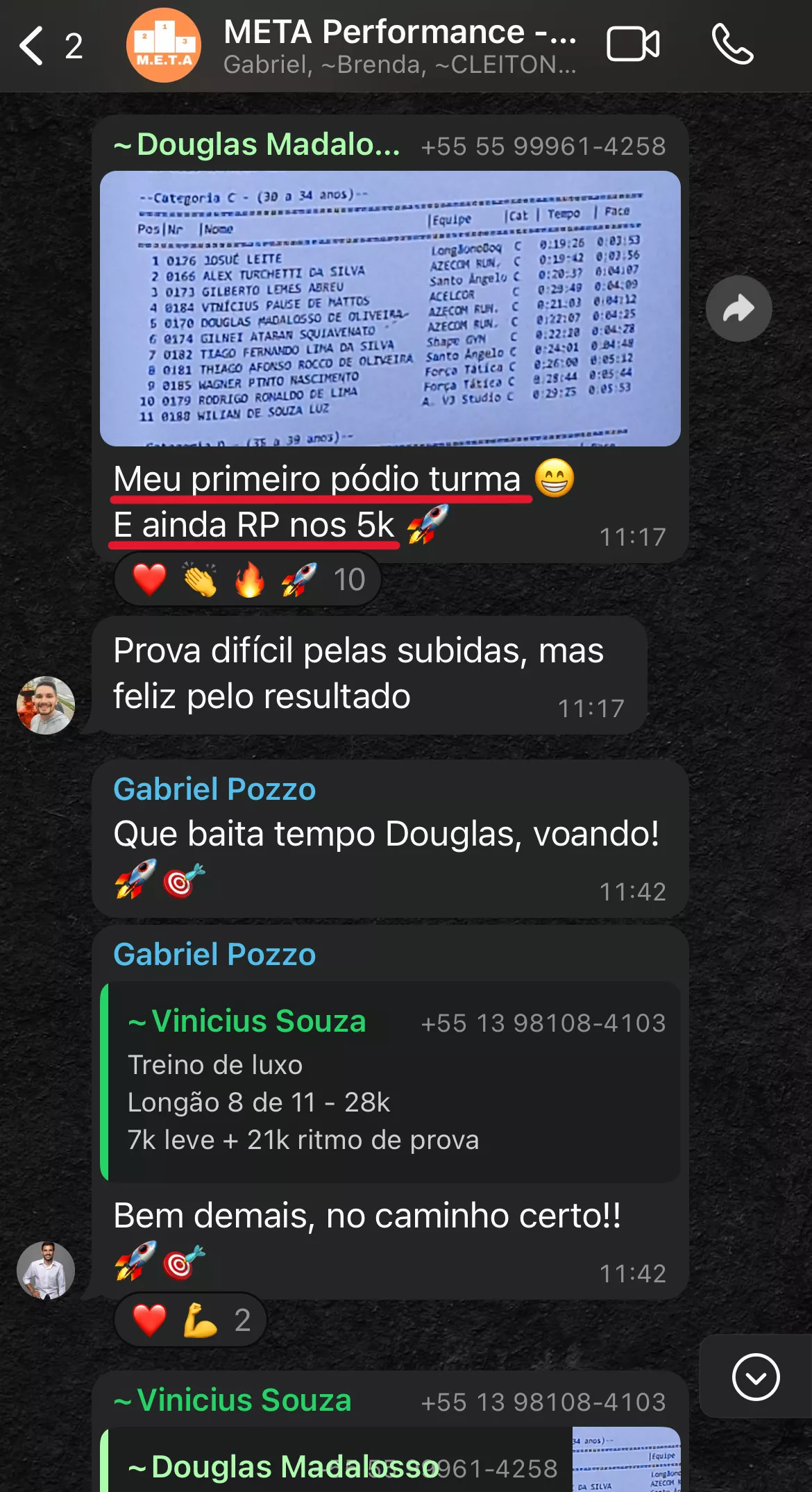
Task: Open META Performance group info
Action: click(x=399, y=46)
